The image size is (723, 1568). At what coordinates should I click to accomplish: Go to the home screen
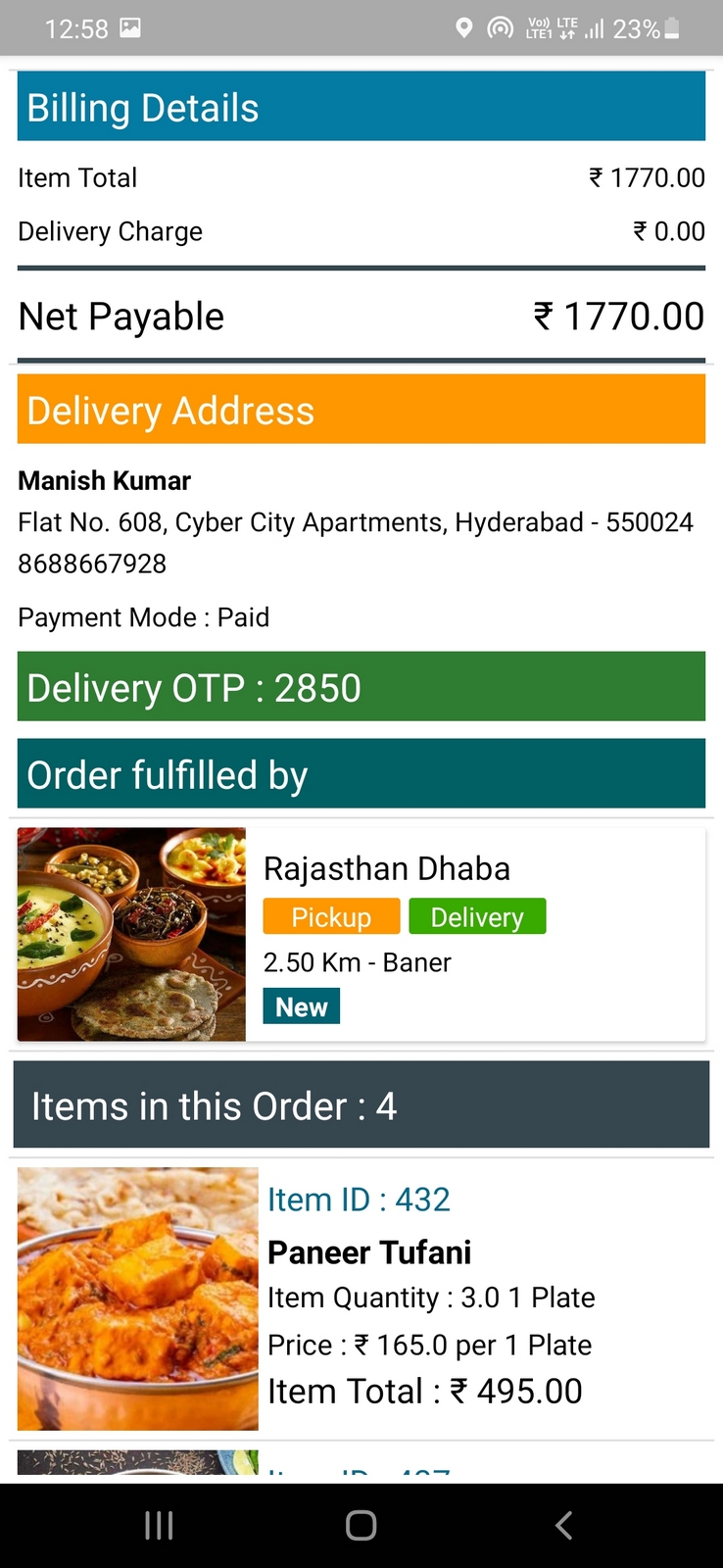[x=361, y=1525]
